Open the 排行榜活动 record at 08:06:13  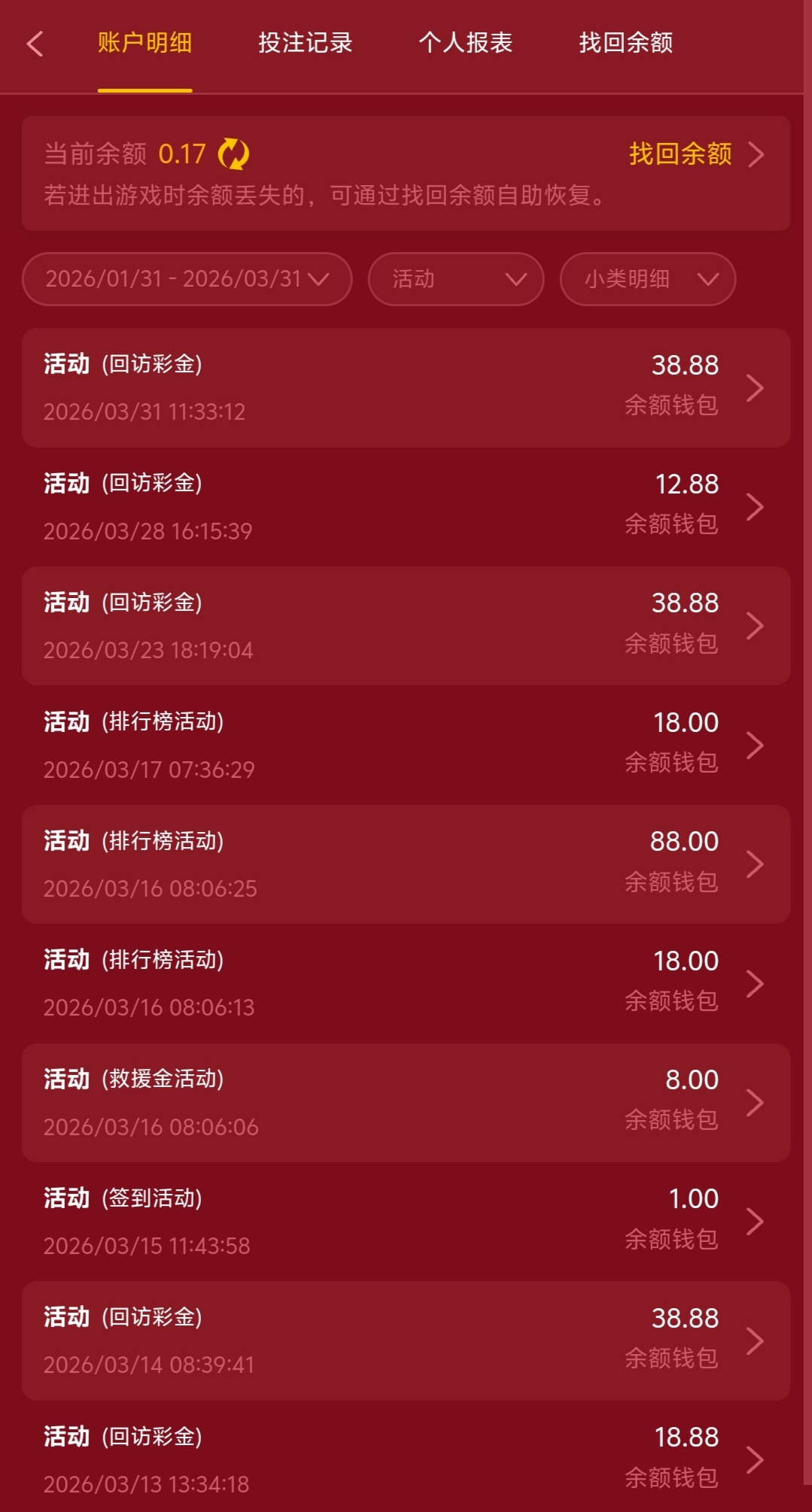pyautogui.click(x=406, y=983)
